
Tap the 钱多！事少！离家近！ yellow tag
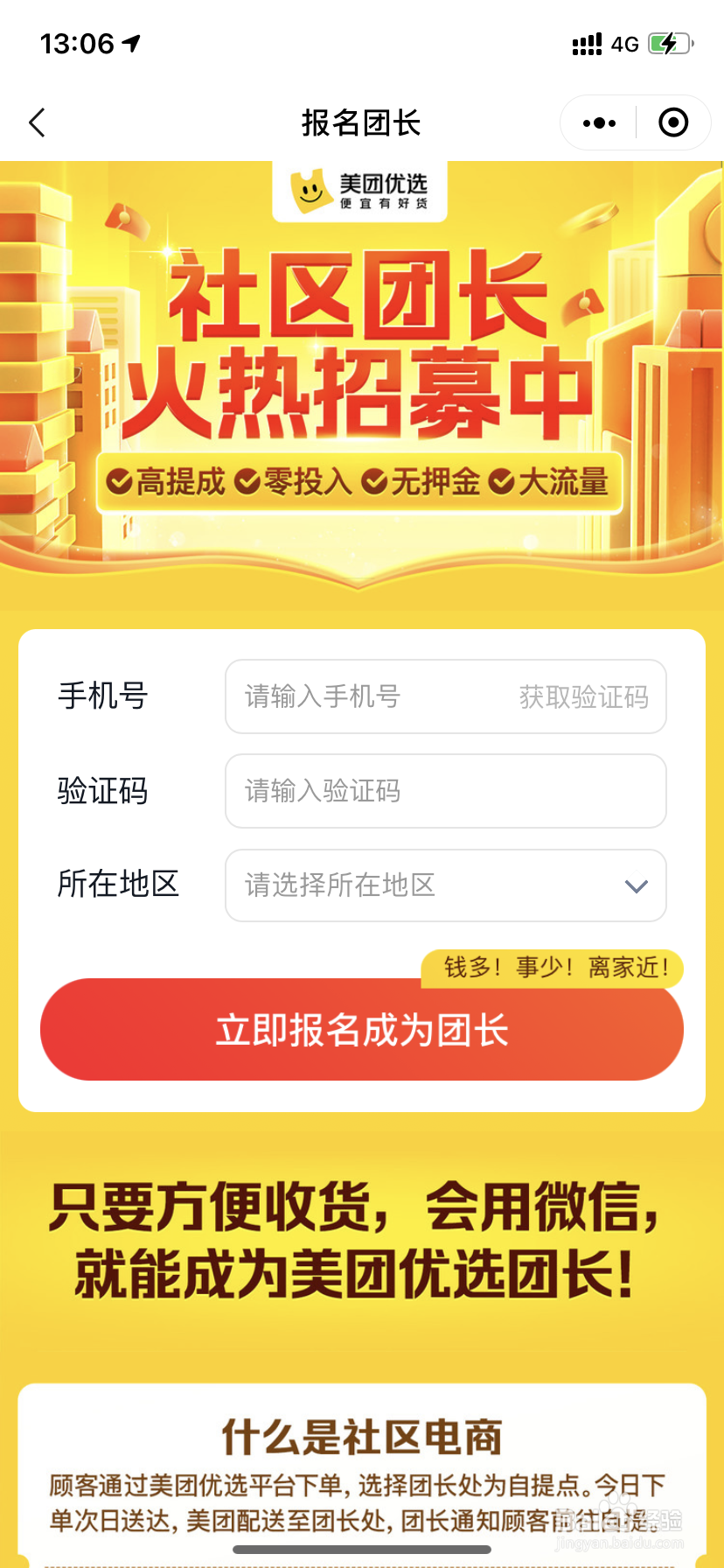tap(553, 969)
